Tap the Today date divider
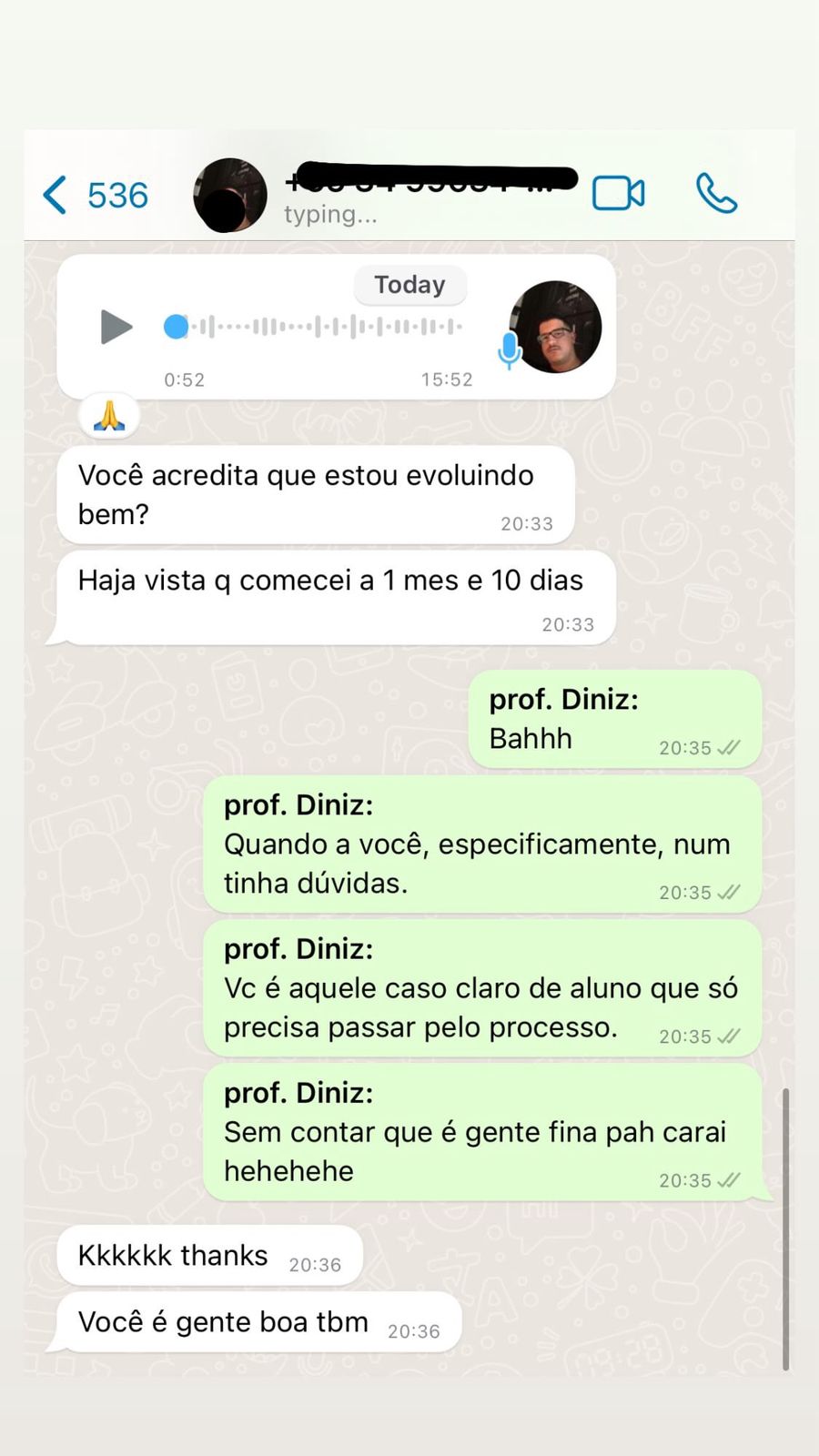Image resolution: width=819 pixels, height=1456 pixels. click(409, 285)
